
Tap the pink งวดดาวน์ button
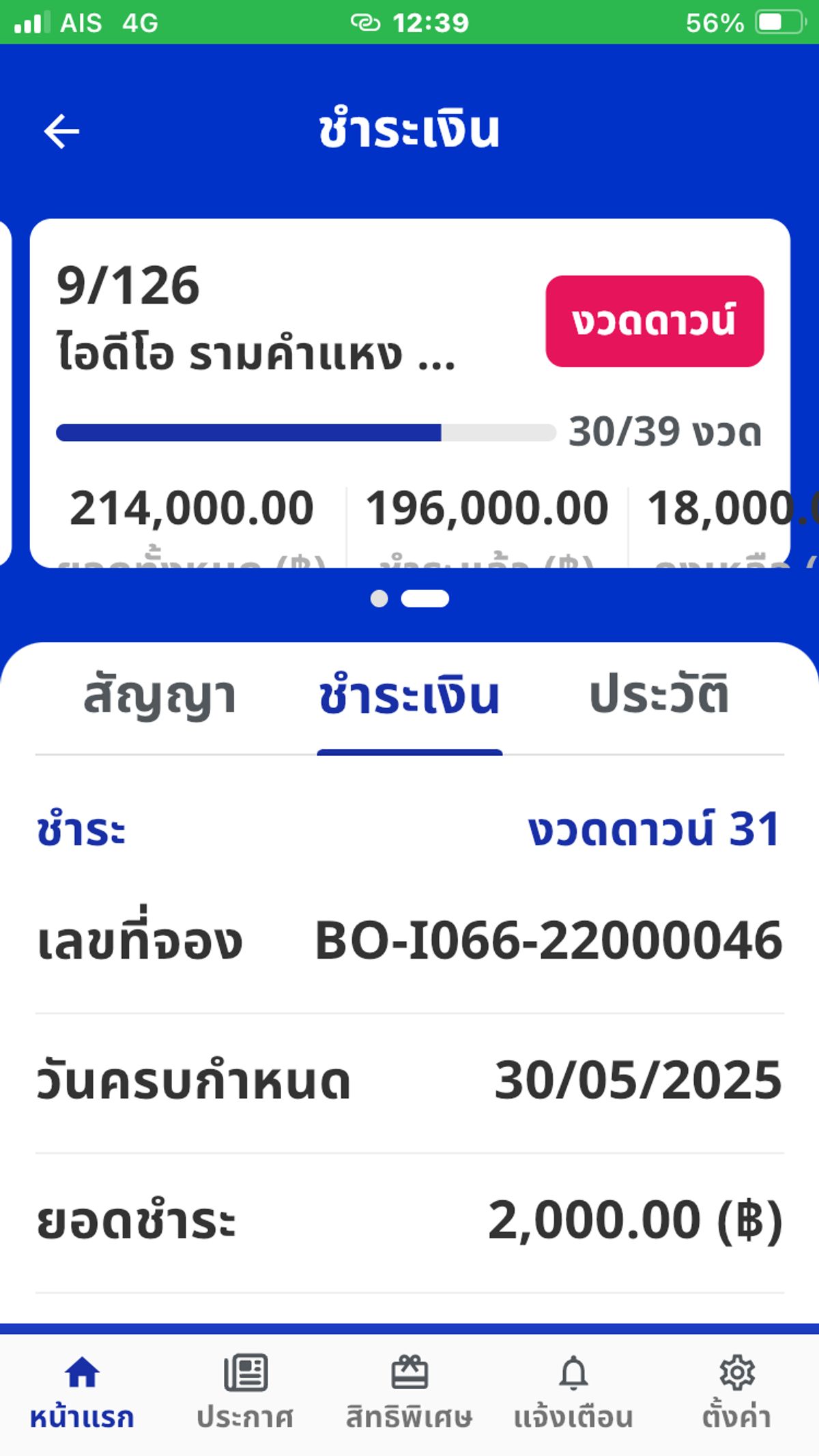[655, 321]
